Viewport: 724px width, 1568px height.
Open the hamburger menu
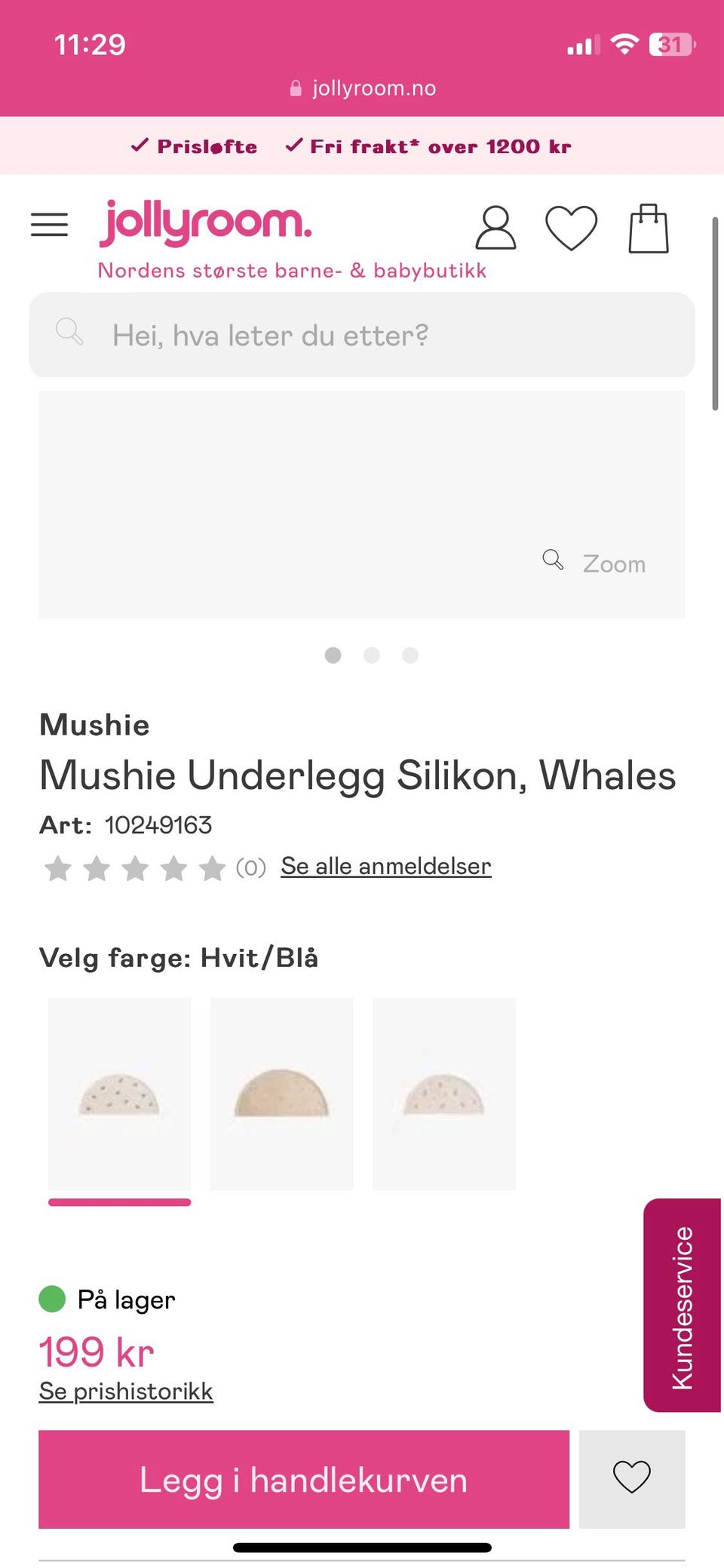49,225
